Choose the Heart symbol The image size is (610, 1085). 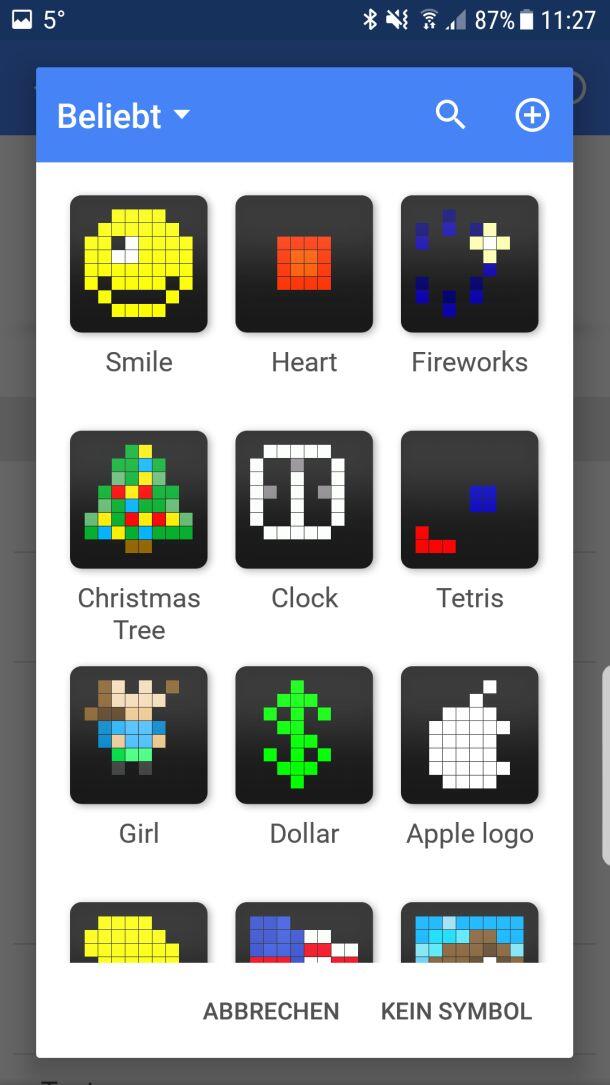coord(304,264)
